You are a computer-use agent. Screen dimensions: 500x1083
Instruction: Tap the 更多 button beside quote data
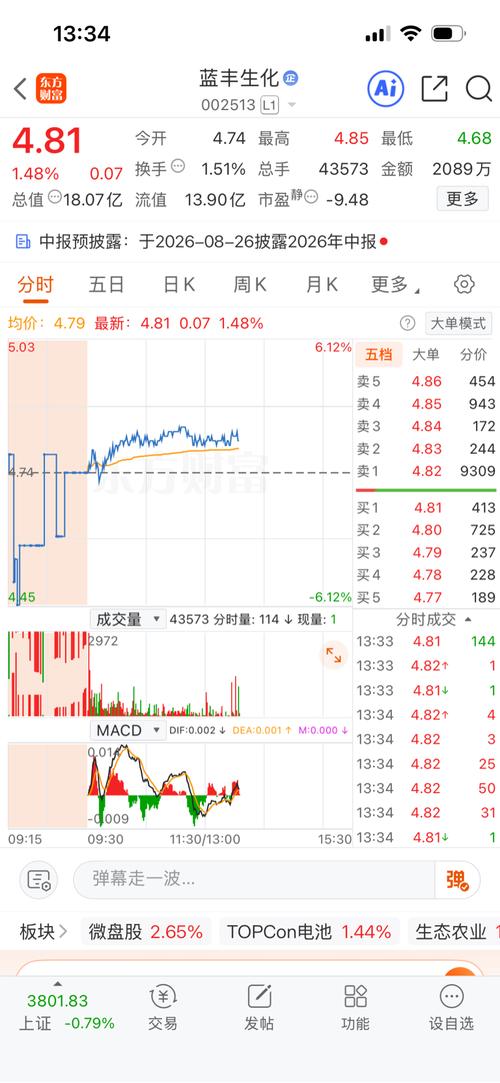pyautogui.click(x=463, y=199)
